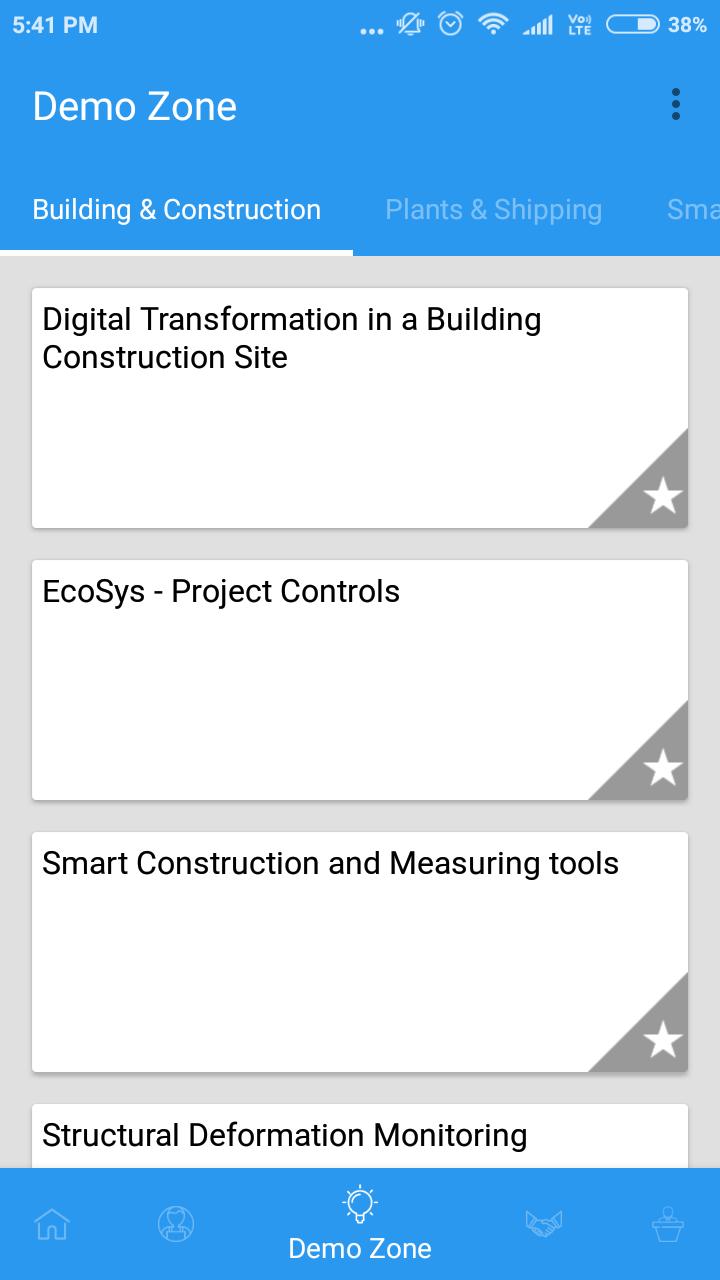Viewport: 720px width, 1280px height.
Task: Star the Digital Transformation demo card
Action: pyautogui.click(x=662, y=496)
